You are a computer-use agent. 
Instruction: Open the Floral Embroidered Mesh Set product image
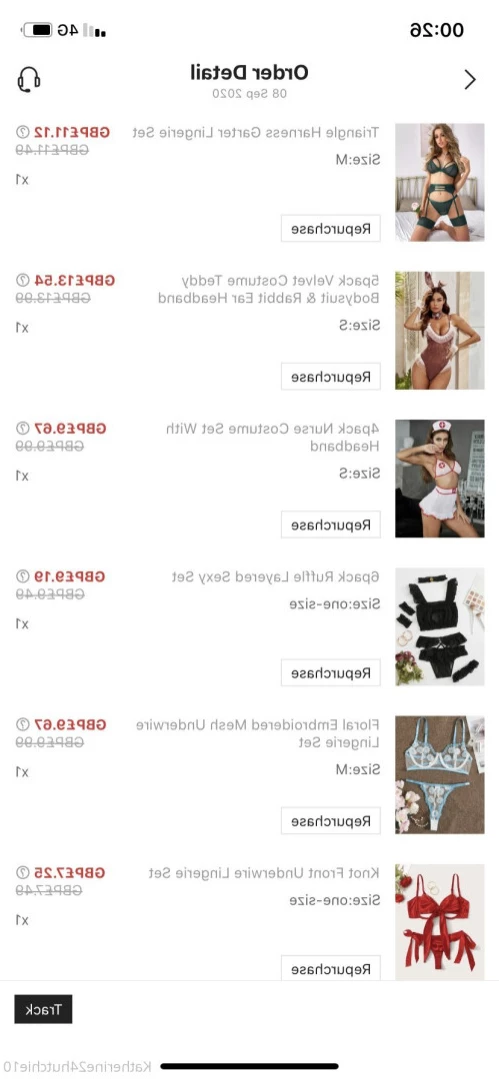[440, 775]
